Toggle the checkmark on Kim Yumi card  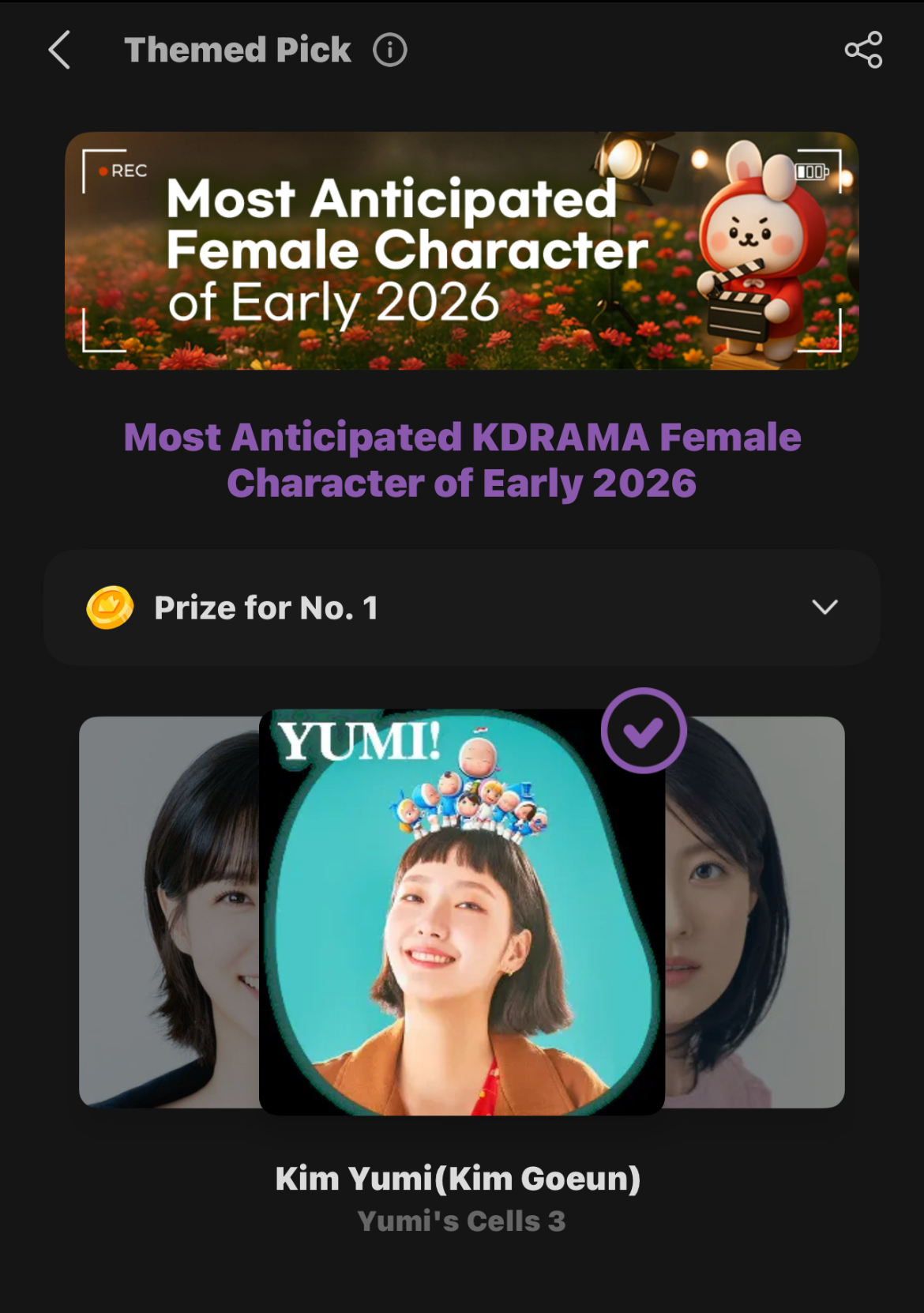[643, 731]
